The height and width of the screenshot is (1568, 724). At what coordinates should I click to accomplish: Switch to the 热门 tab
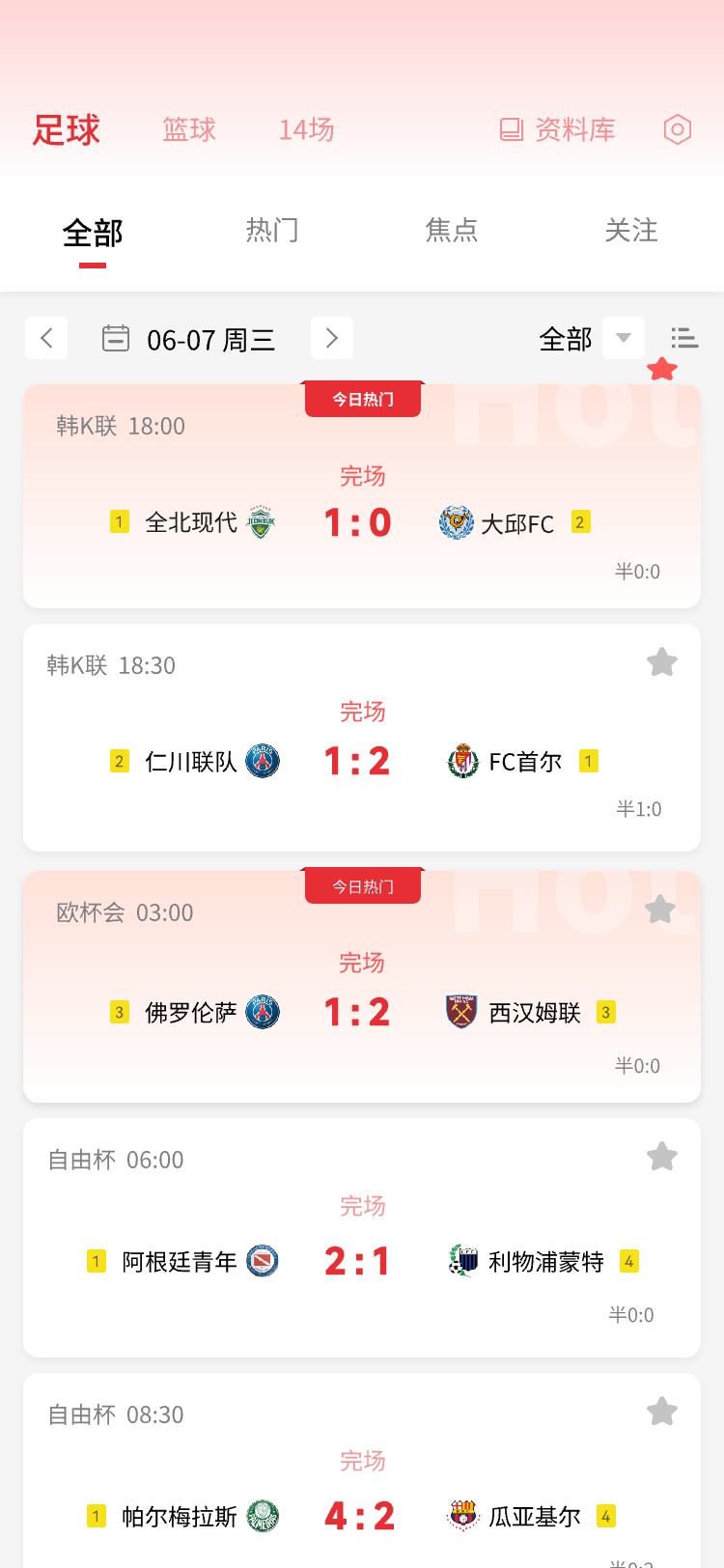pyautogui.click(x=272, y=230)
